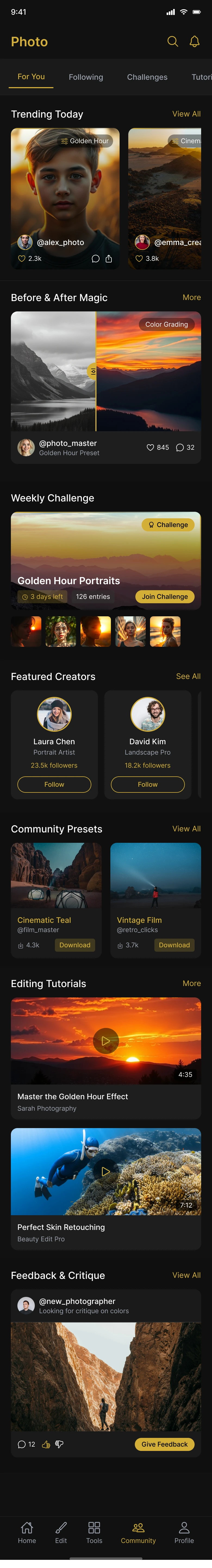Thumbs down @new_photographer's photo

click(x=60, y=1444)
